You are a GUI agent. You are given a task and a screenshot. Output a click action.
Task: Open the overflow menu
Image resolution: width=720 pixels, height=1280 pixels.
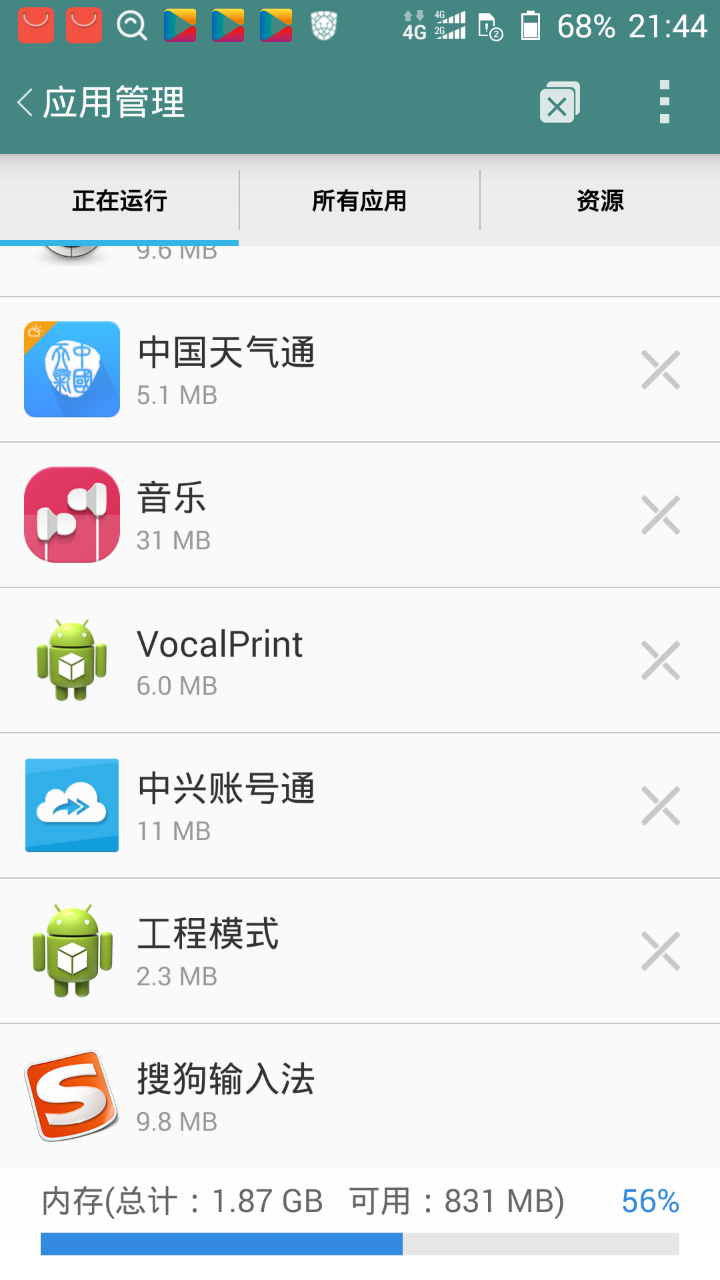click(664, 102)
